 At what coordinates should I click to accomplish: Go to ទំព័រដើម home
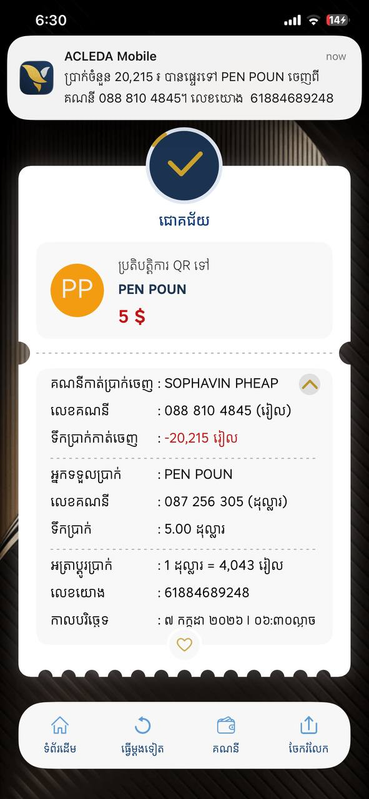click(x=60, y=735)
